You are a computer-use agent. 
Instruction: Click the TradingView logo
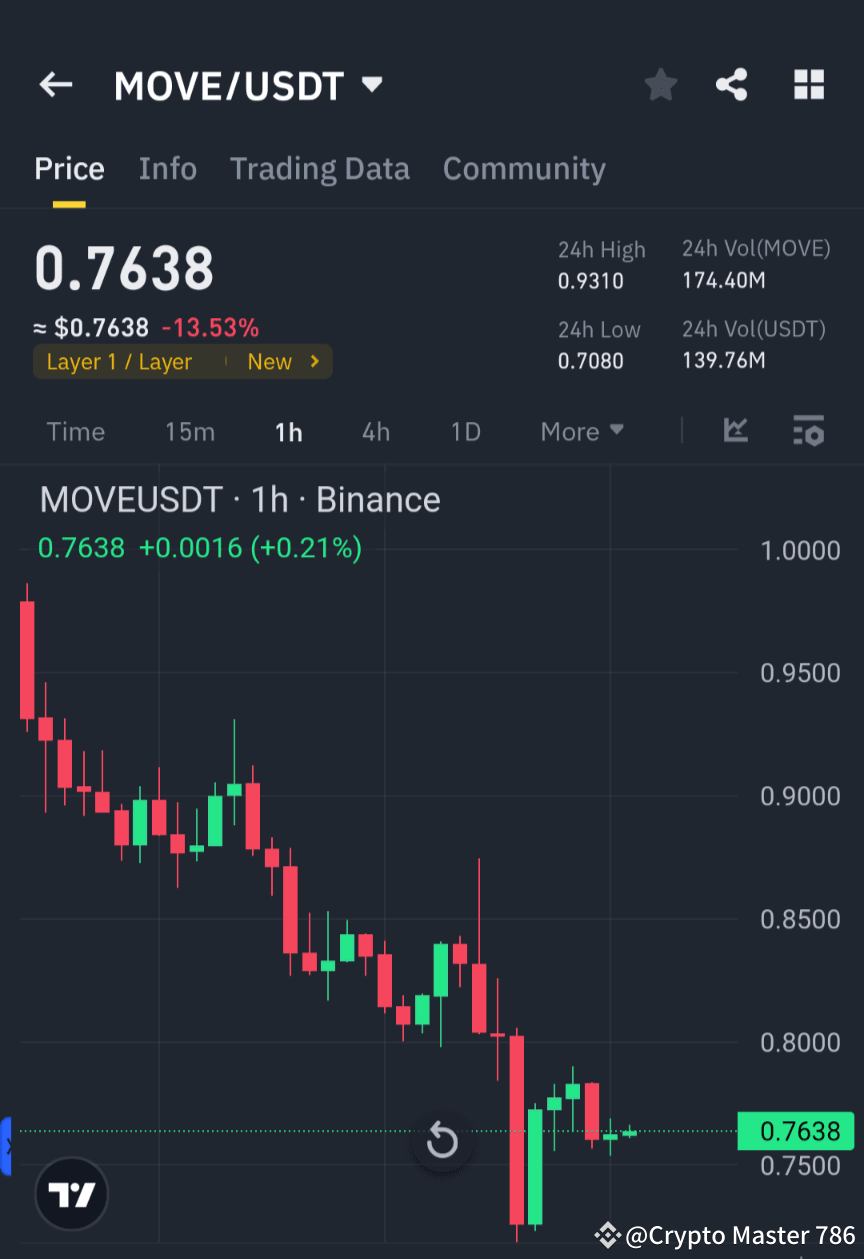click(x=70, y=1193)
